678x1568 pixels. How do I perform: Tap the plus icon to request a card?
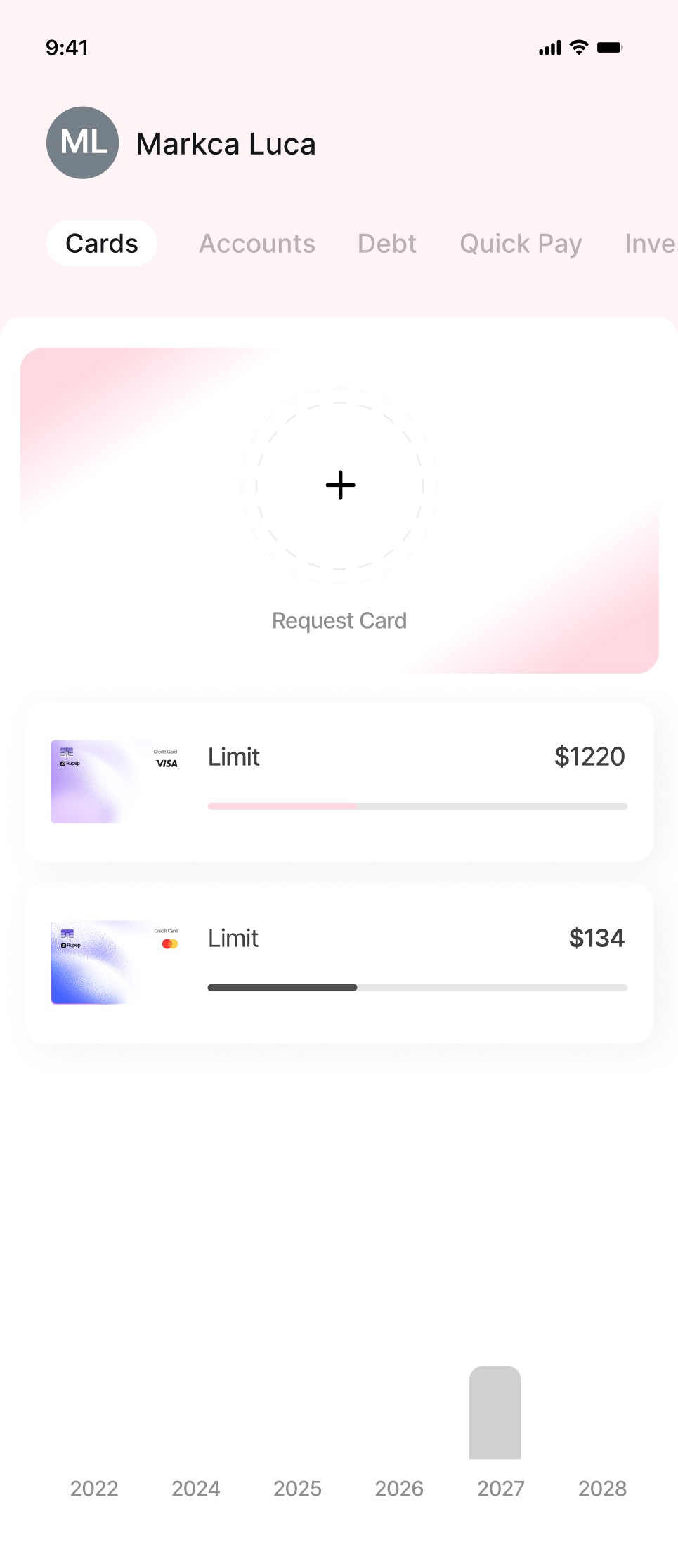tap(339, 485)
